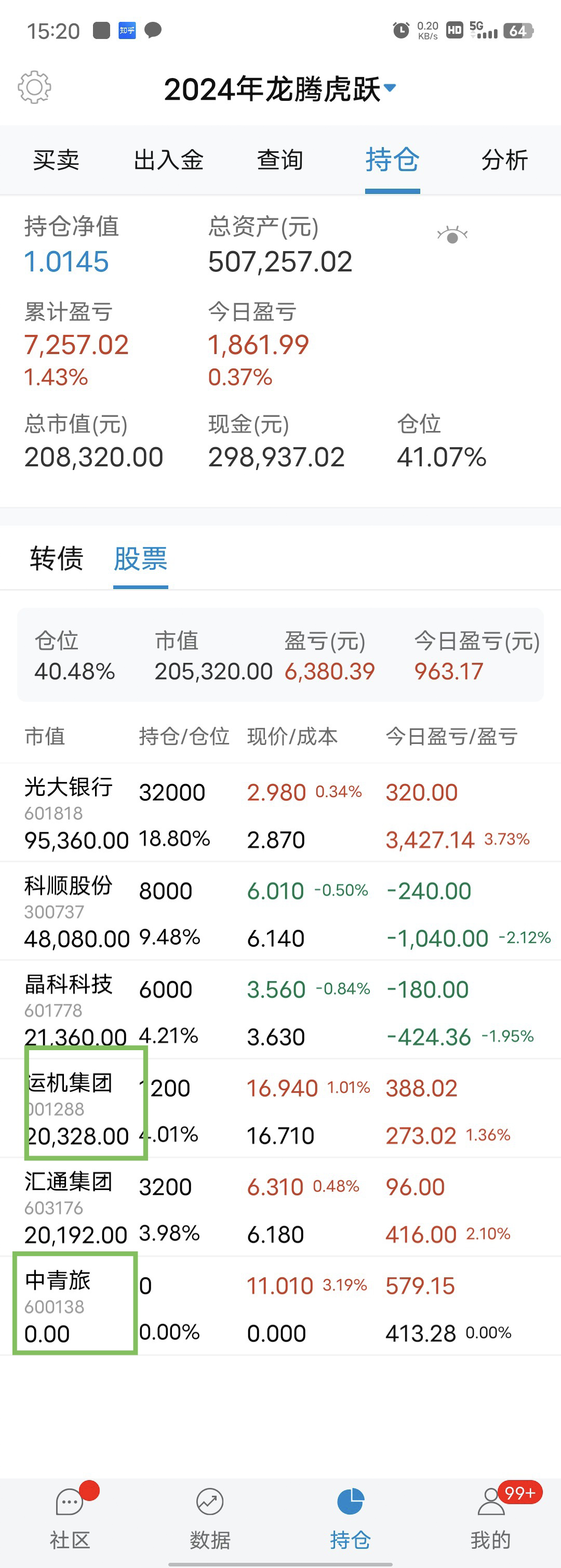
Task: View the 汇通集团 position
Action: point(280,1207)
